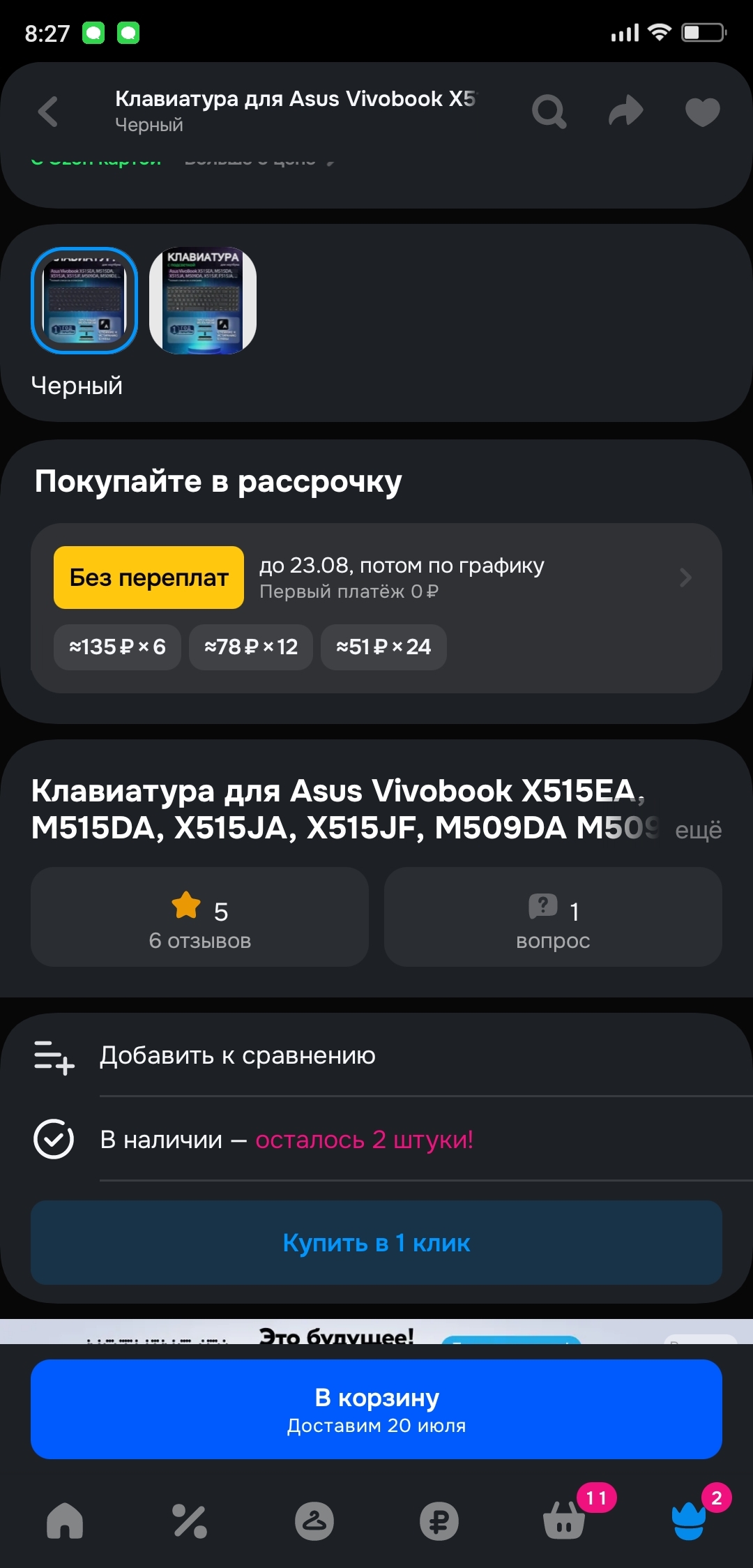Select the first black keyboard variant
753x1568 pixels.
pos(84,301)
